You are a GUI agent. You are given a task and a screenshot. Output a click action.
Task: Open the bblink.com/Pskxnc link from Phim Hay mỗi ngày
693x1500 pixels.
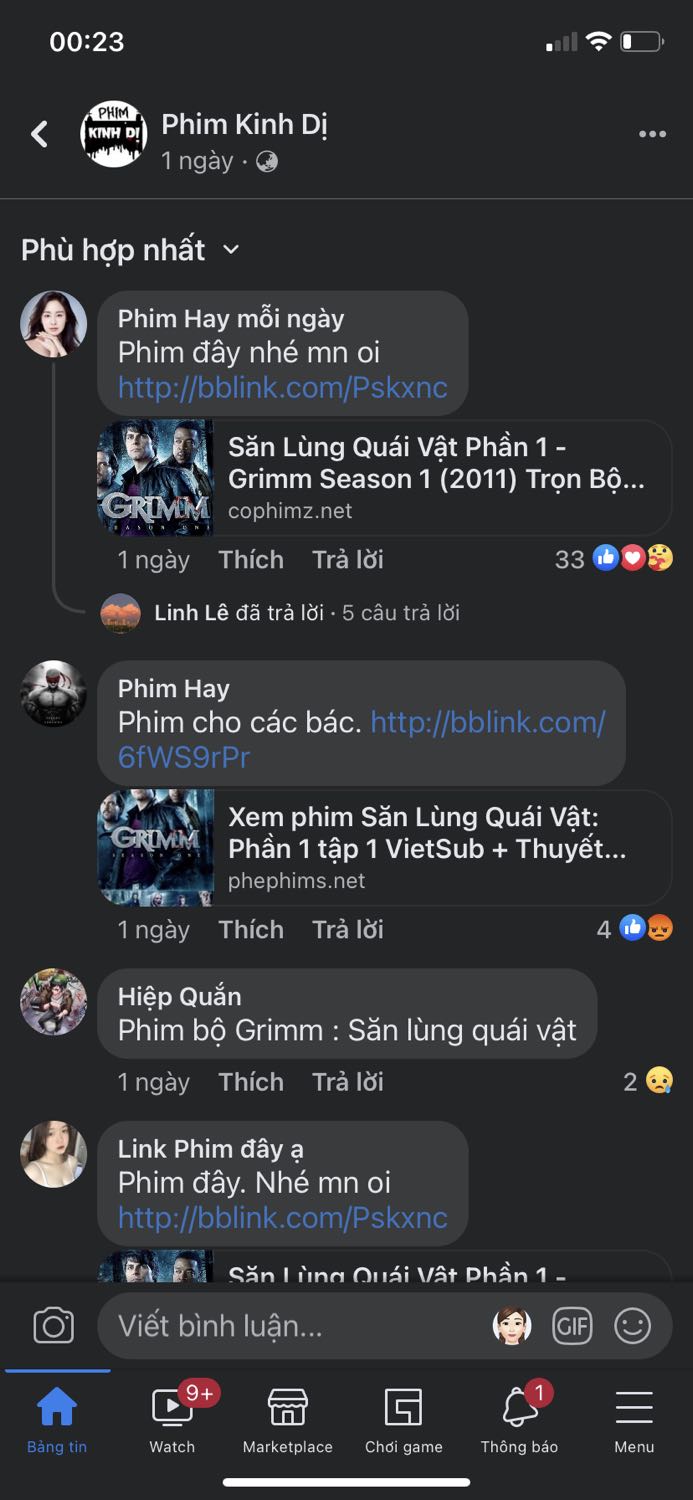(283, 387)
